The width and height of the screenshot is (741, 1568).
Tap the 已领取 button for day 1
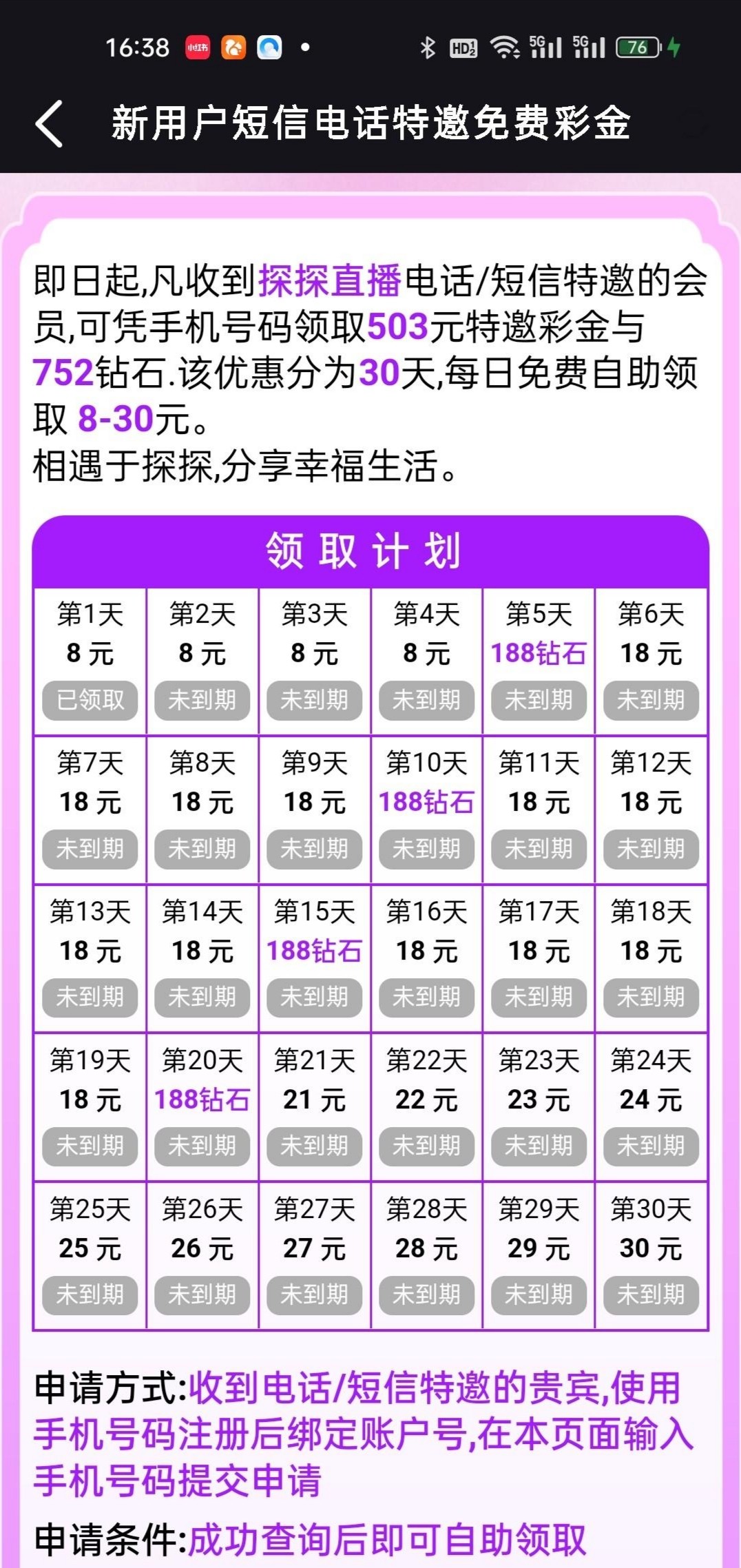90,701
